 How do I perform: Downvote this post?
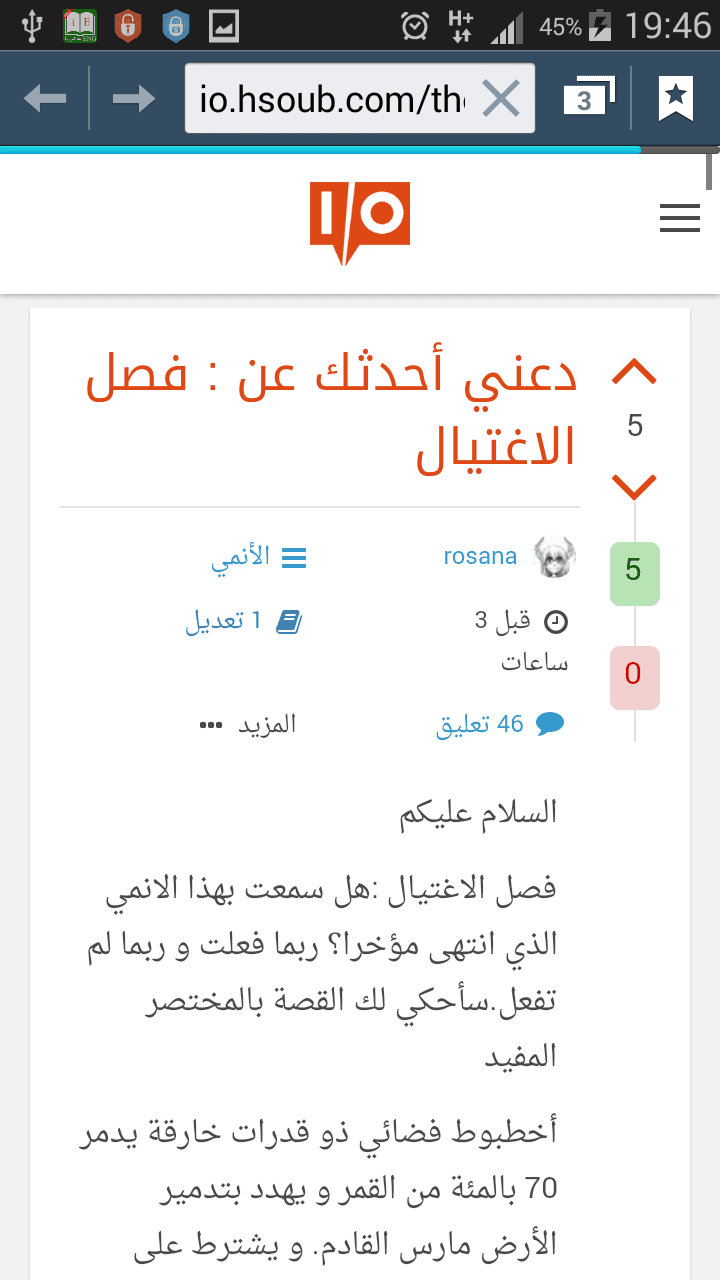click(x=634, y=487)
